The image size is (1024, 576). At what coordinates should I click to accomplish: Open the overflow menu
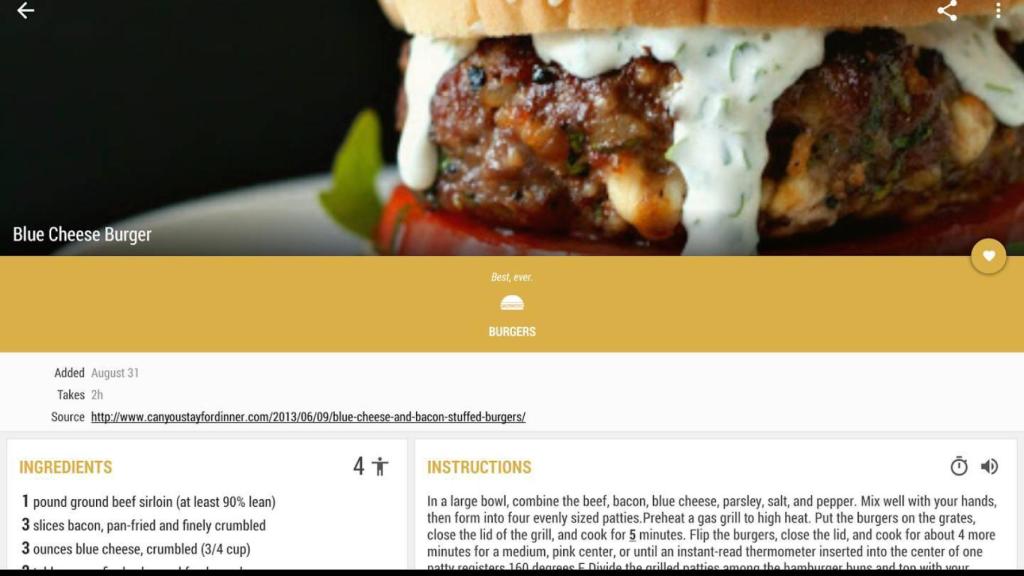[x=997, y=11]
